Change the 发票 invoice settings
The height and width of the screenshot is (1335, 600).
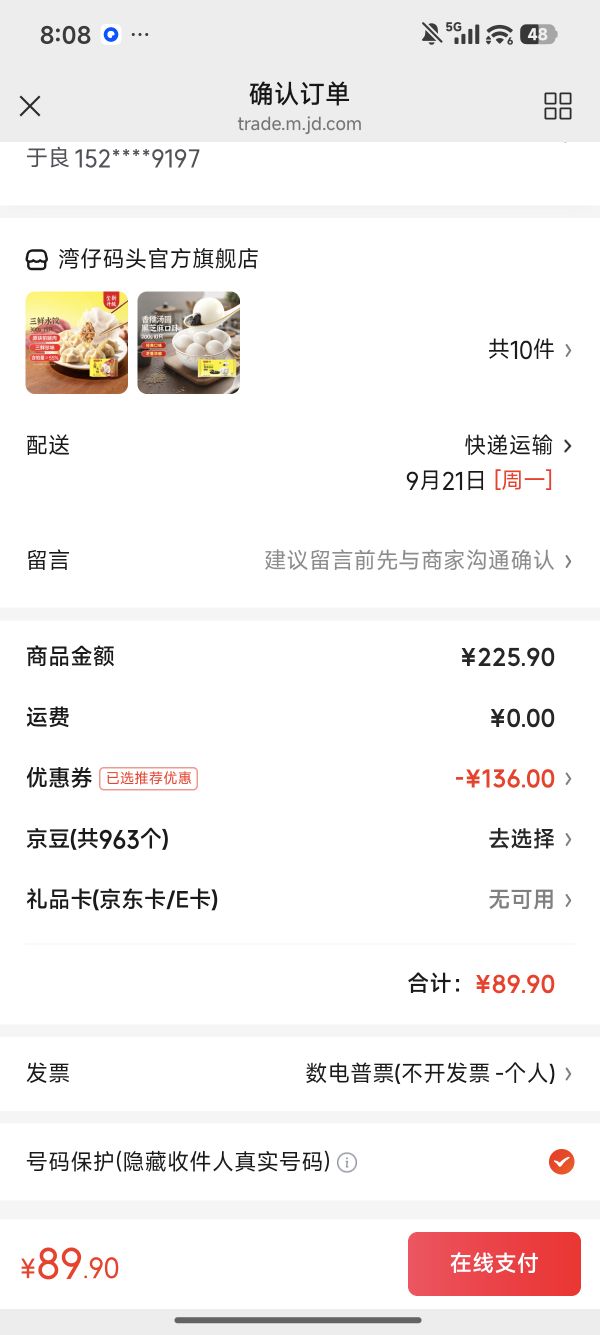[x=300, y=1073]
